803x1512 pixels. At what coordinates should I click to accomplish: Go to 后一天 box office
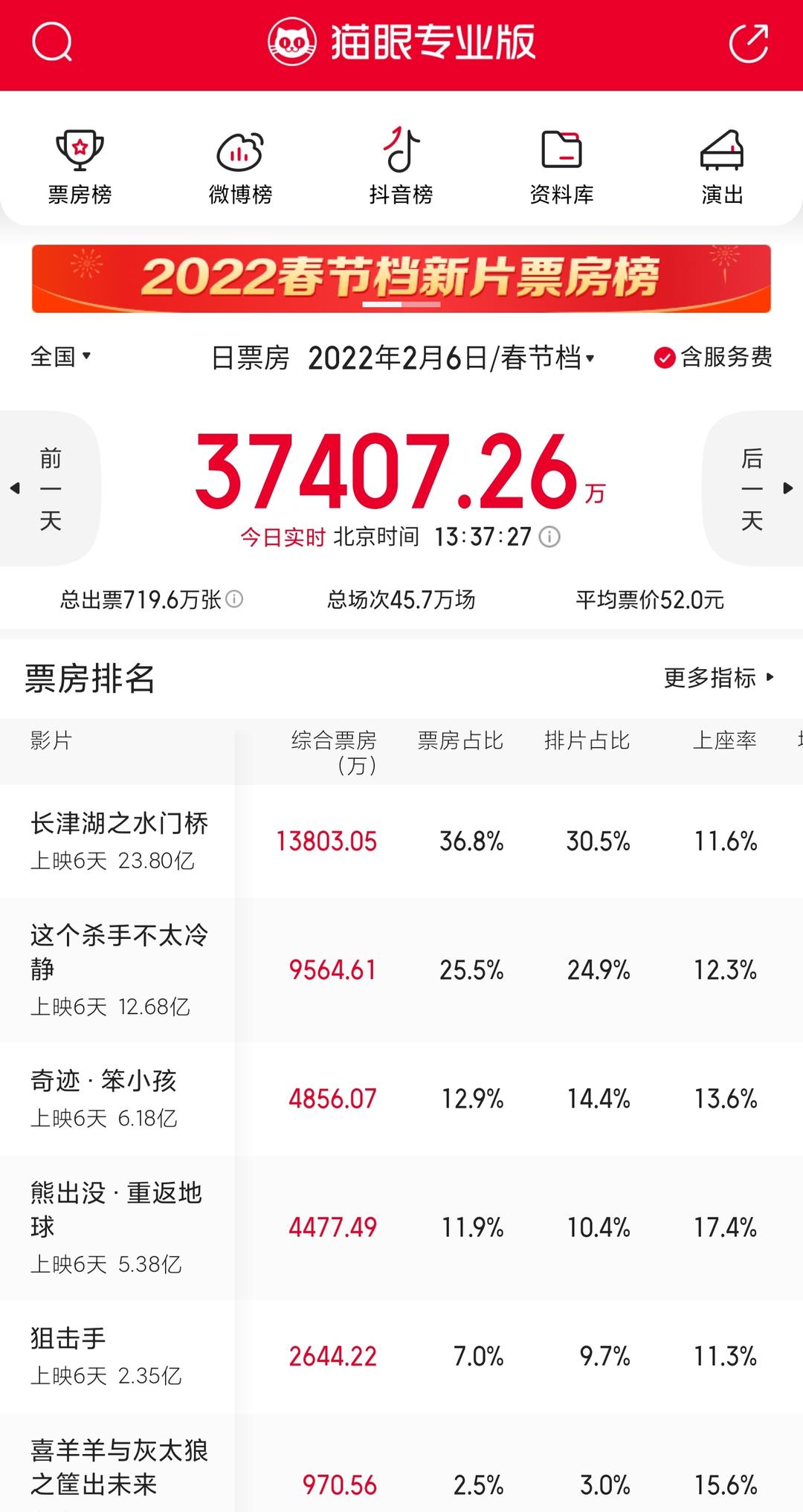pos(752,488)
